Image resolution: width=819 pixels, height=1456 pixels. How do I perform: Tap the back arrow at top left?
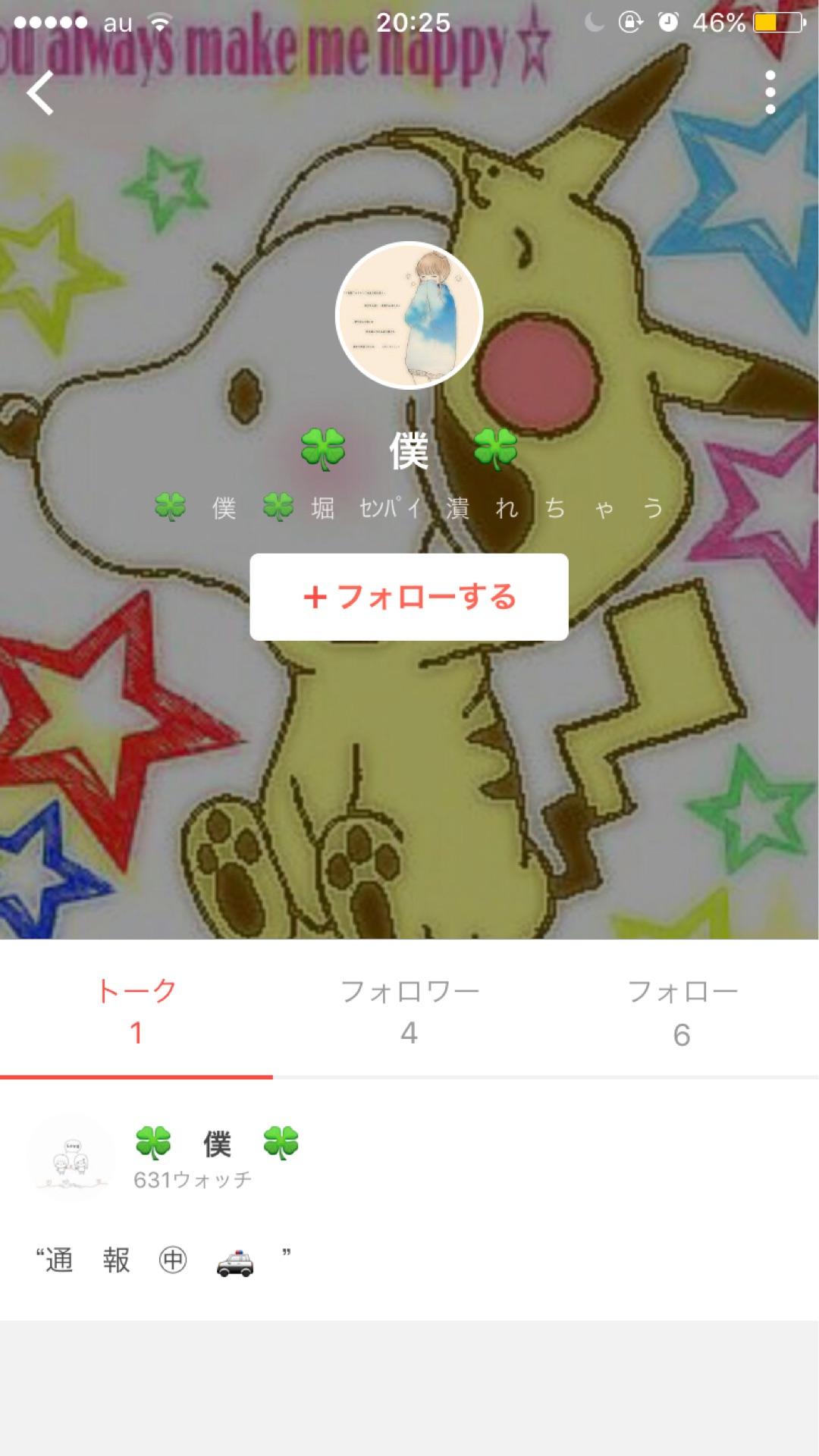(x=42, y=91)
